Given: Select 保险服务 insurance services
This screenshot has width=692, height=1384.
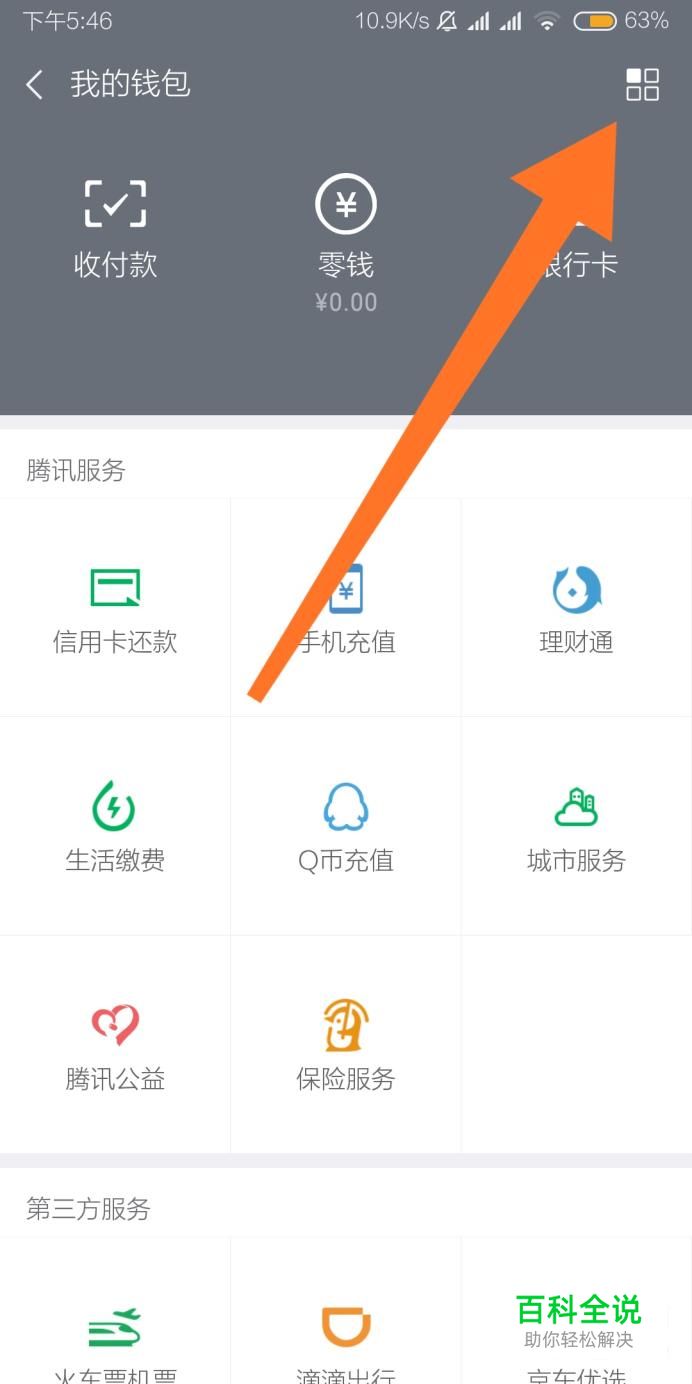Looking at the screenshot, I should coord(346,1045).
